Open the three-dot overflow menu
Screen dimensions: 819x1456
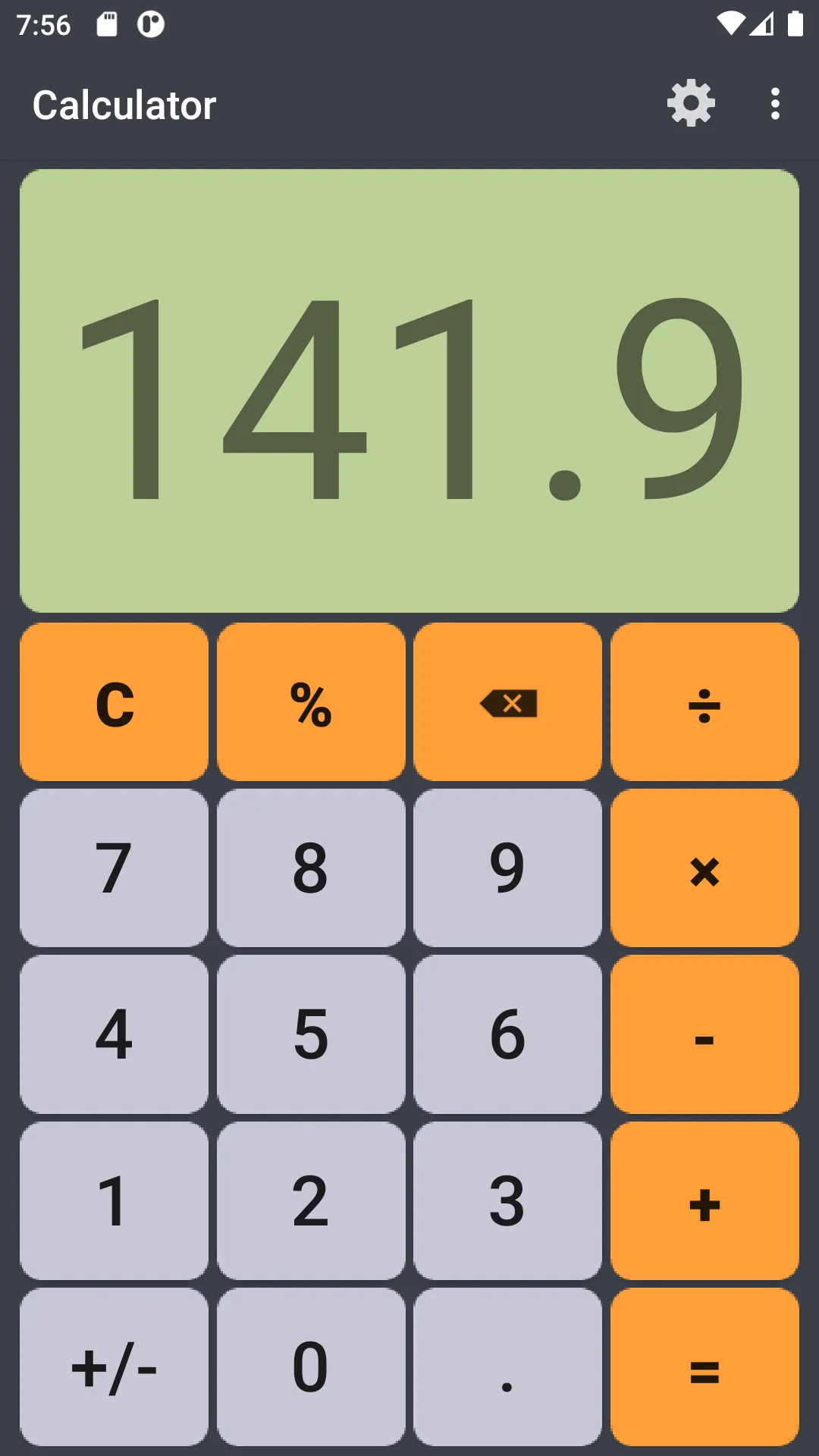[x=774, y=103]
